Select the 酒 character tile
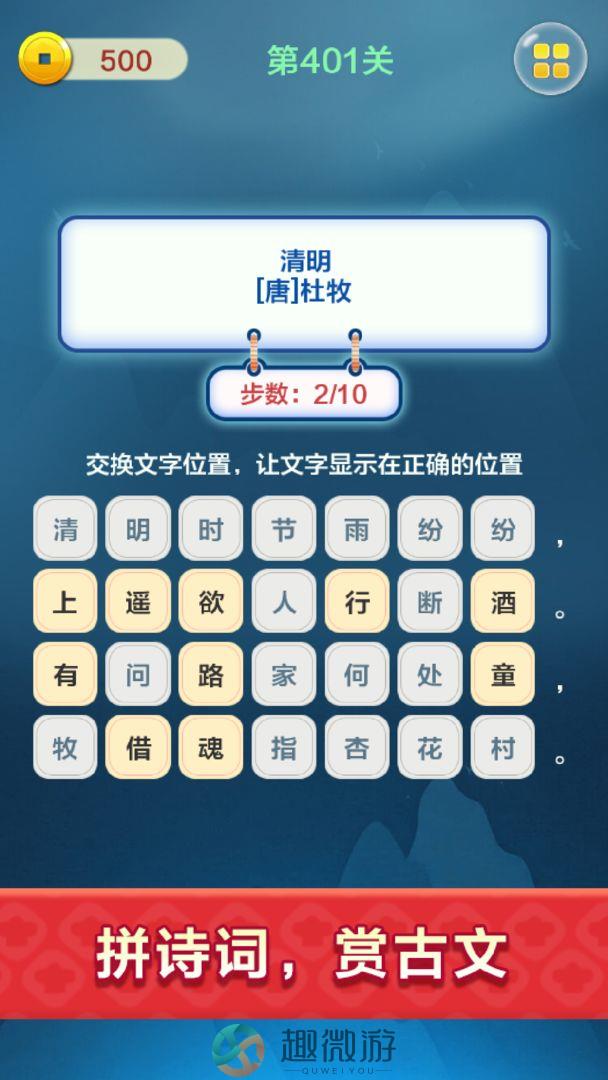 (503, 602)
